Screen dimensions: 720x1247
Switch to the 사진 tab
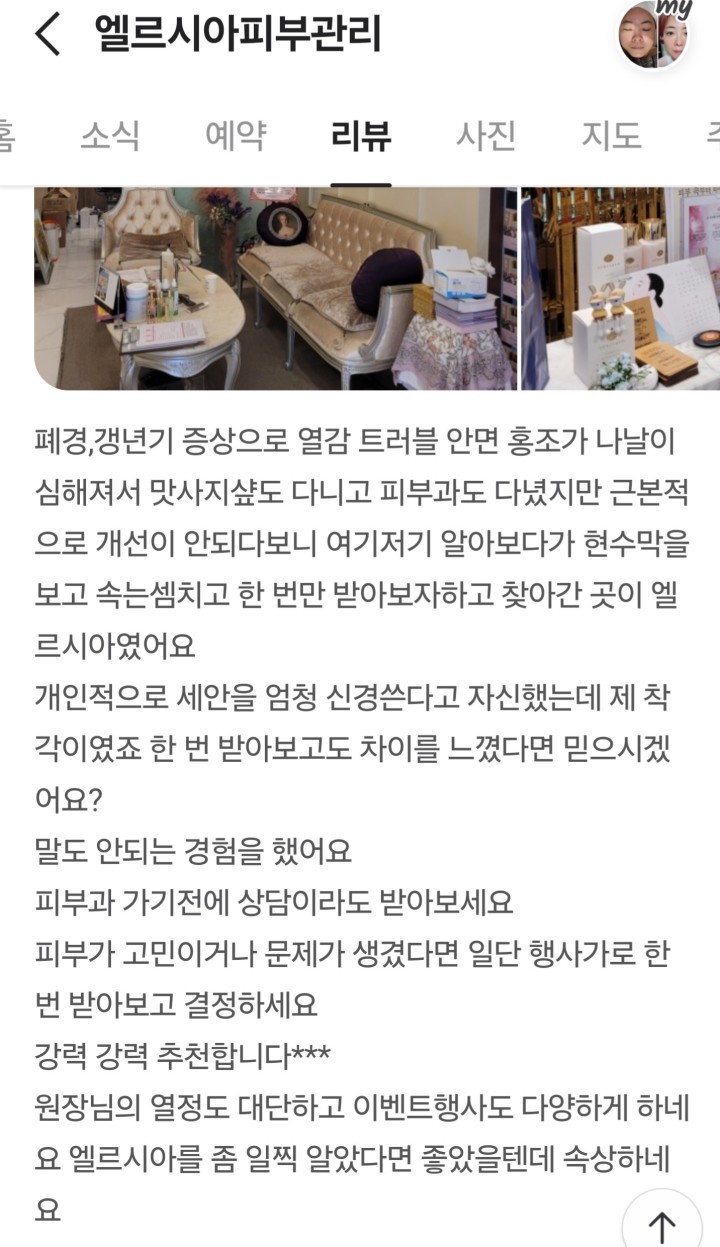486,135
